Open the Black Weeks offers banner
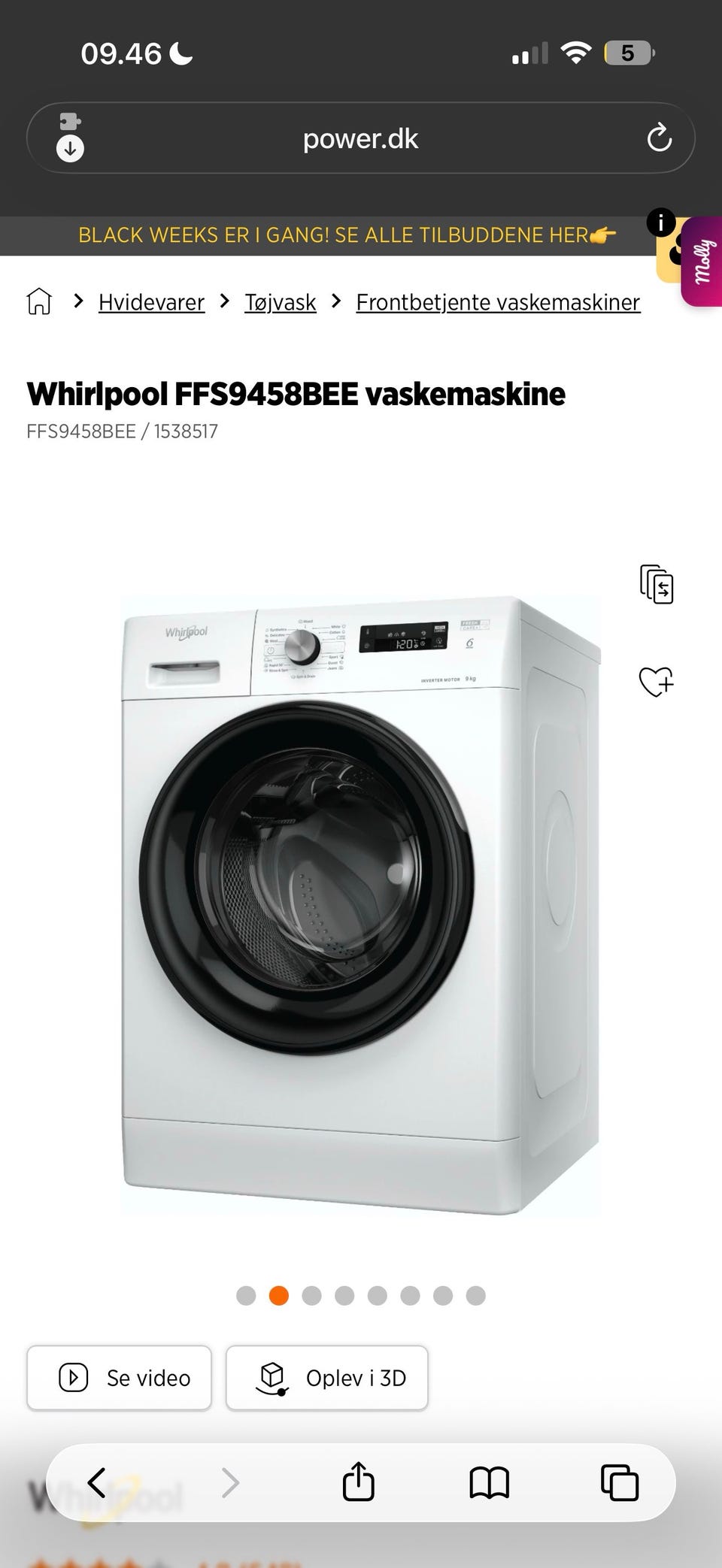Screen dimensions: 722x1568 point(347,235)
